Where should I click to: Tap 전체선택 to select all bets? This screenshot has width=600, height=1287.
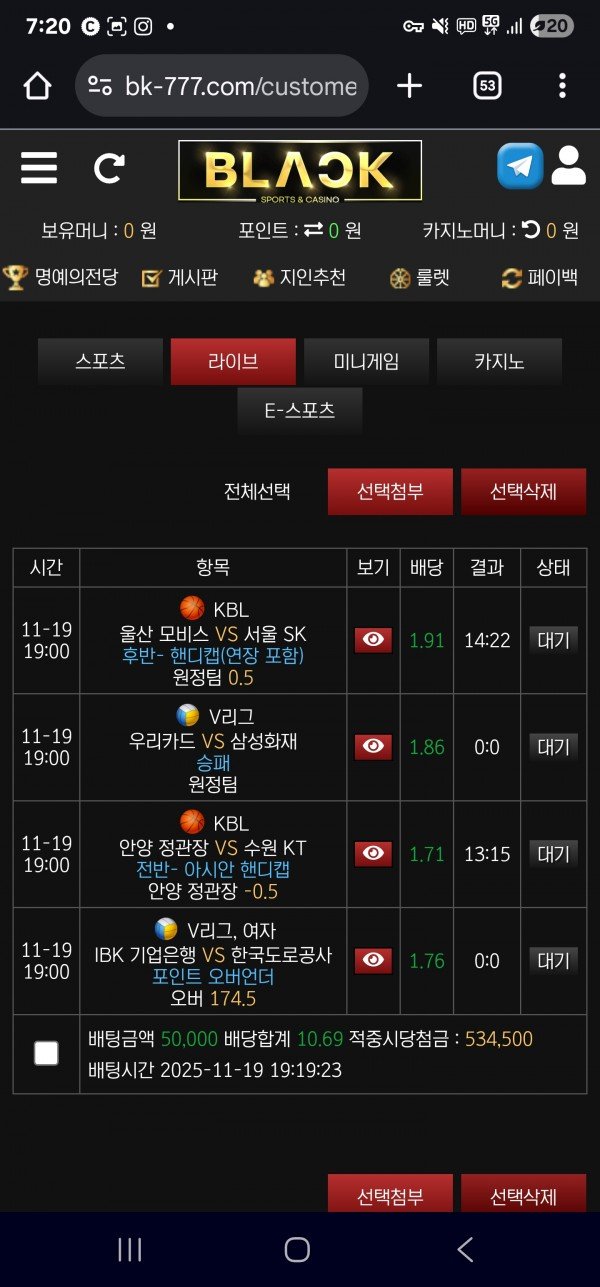[x=257, y=492]
